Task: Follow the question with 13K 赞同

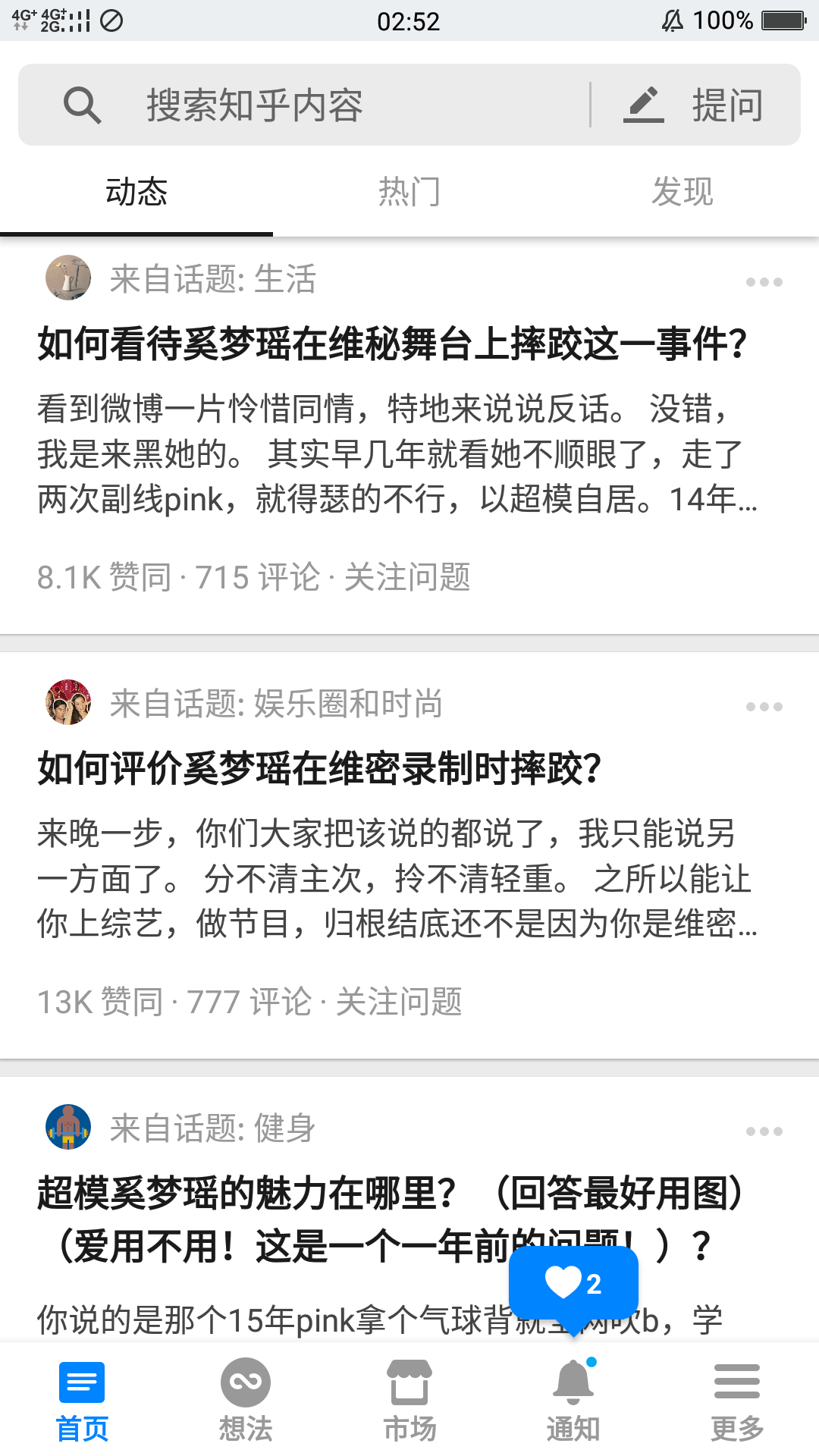Action: (x=399, y=1002)
